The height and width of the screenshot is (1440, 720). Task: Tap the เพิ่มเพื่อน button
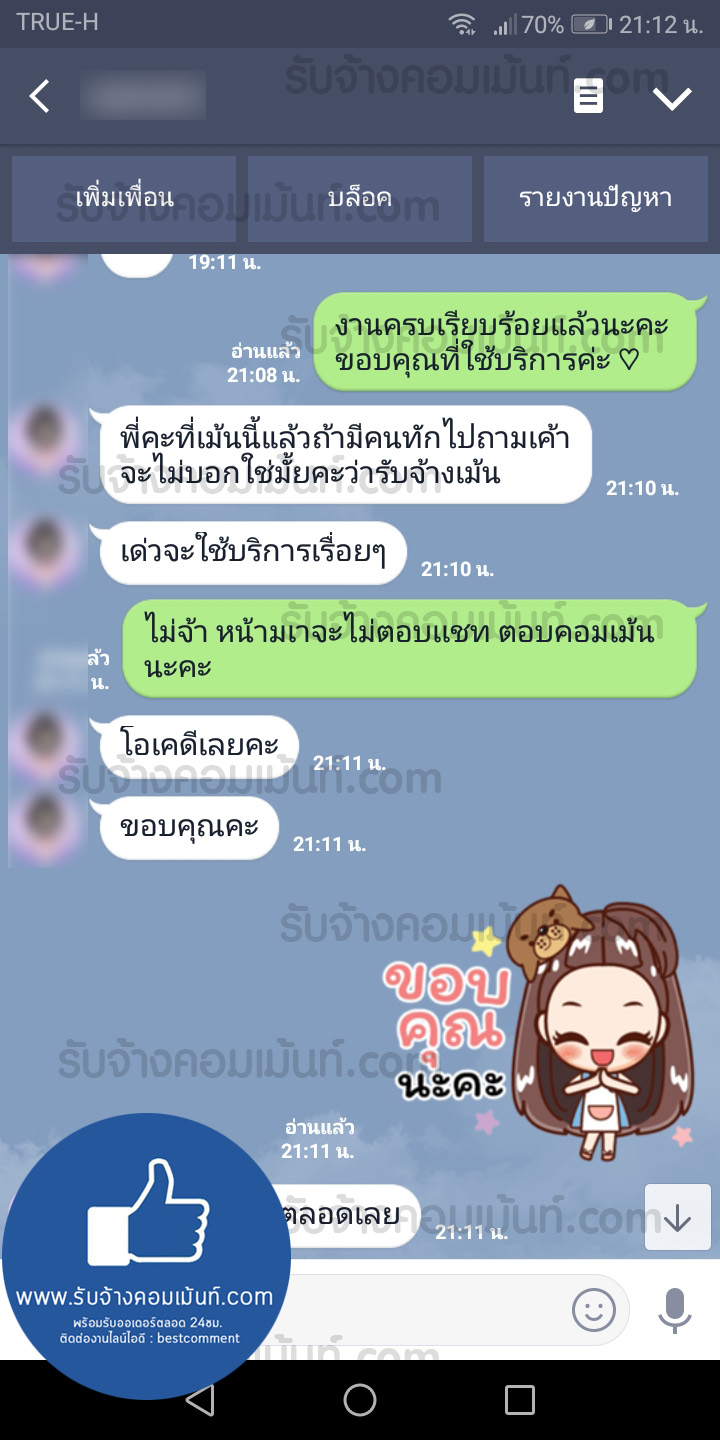coord(124,198)
